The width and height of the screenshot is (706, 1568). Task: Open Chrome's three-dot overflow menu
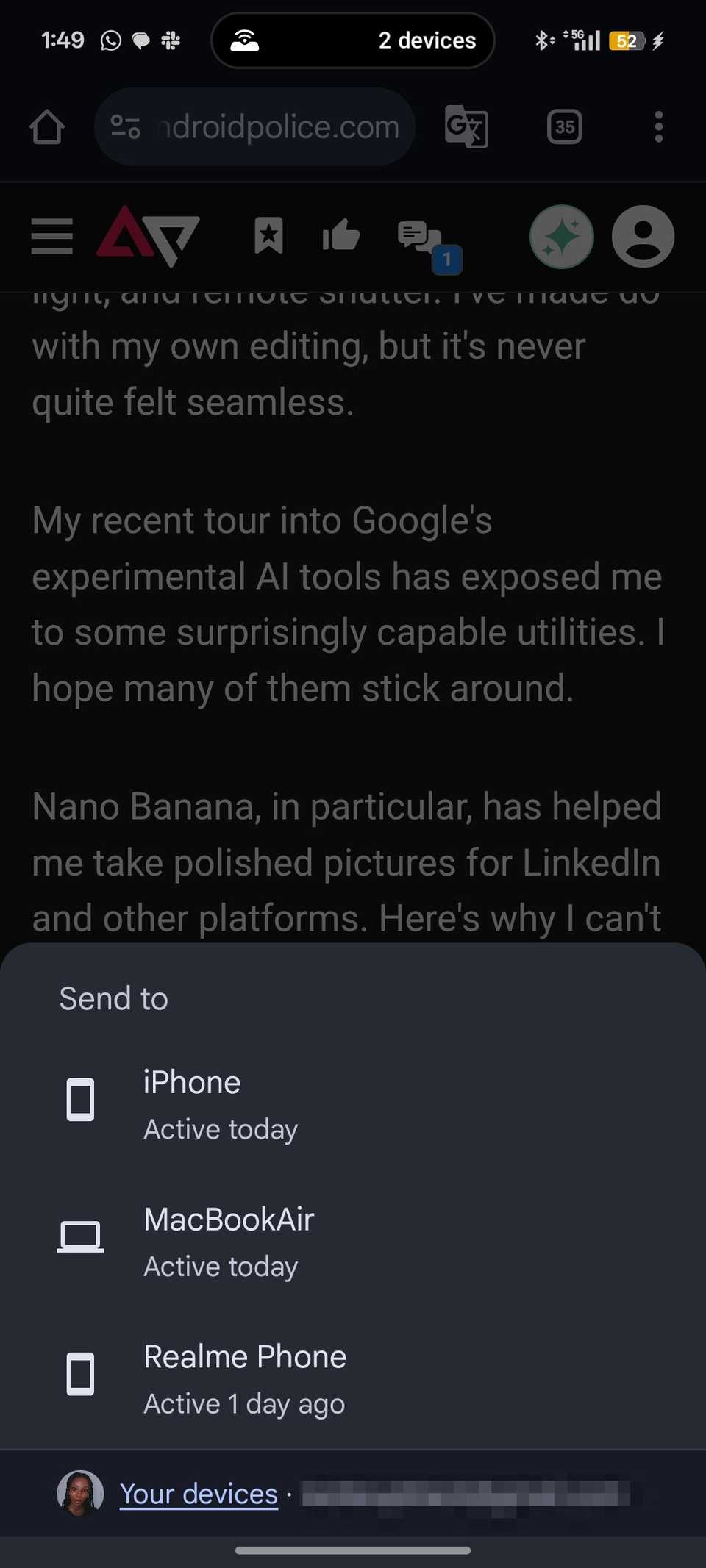658,126
